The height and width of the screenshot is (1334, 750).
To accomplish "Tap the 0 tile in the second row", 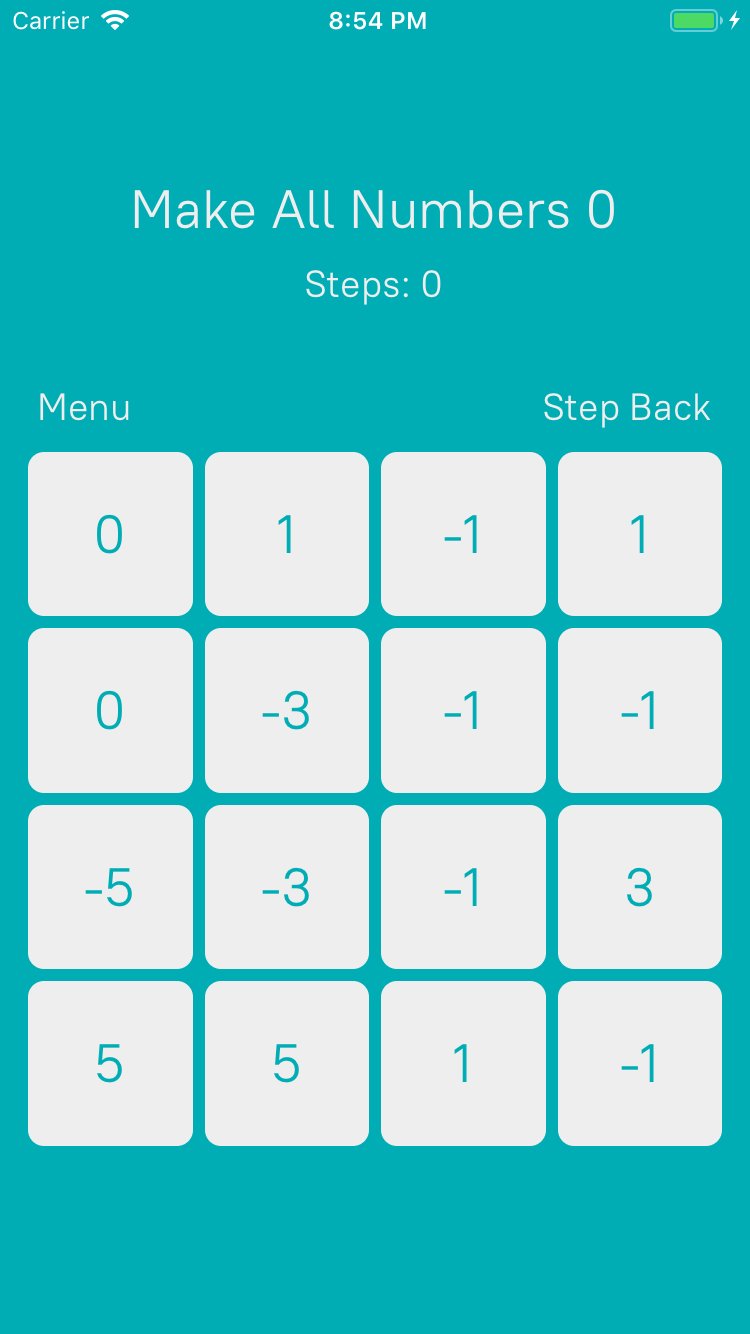I will coord(110,710).
